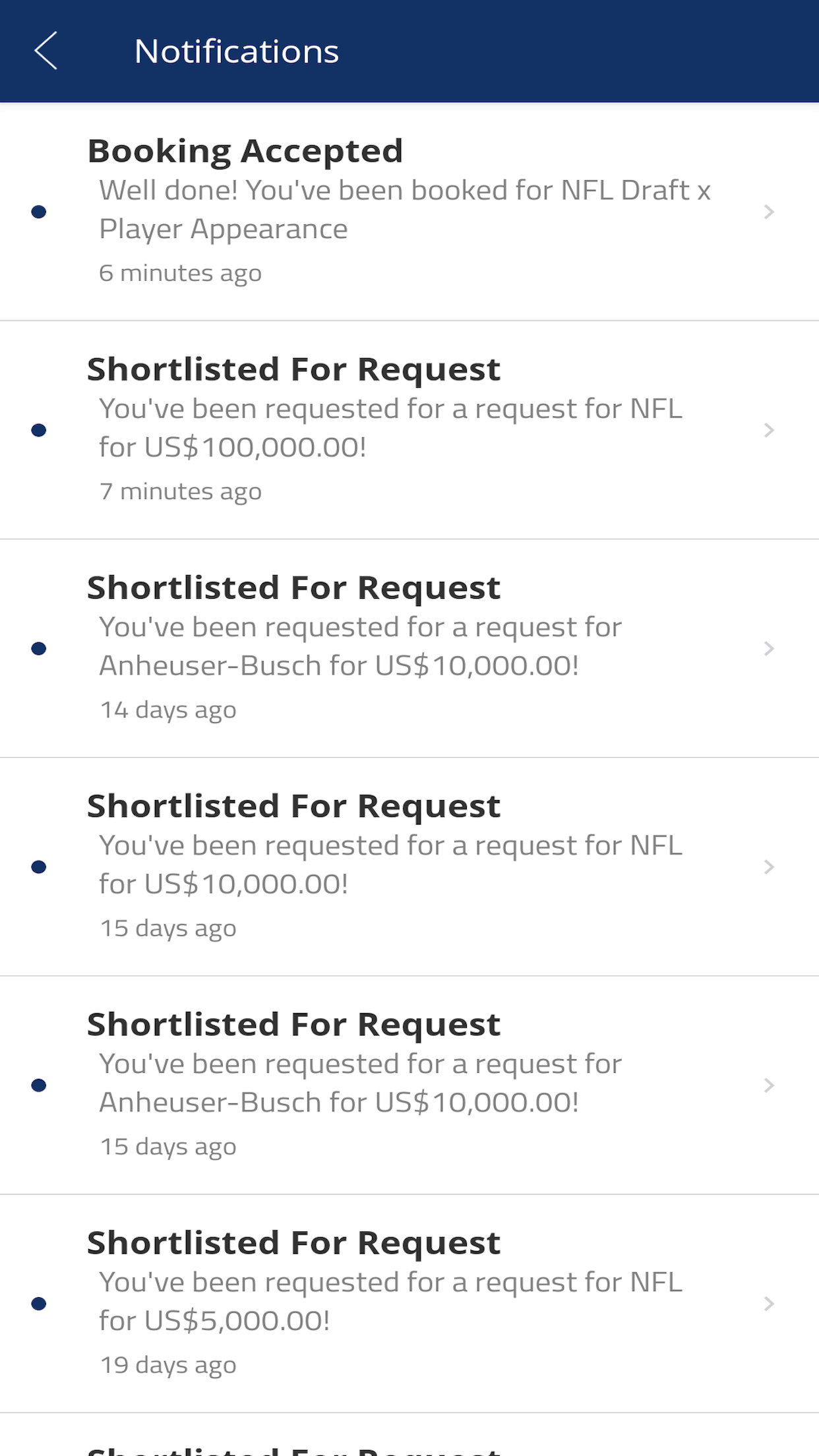The image size is (819, 1456).
Task: Expand the 14-days-ago Anheuser-Busch notification chevron
Action: pyautogui.click(x=770, y=648)
